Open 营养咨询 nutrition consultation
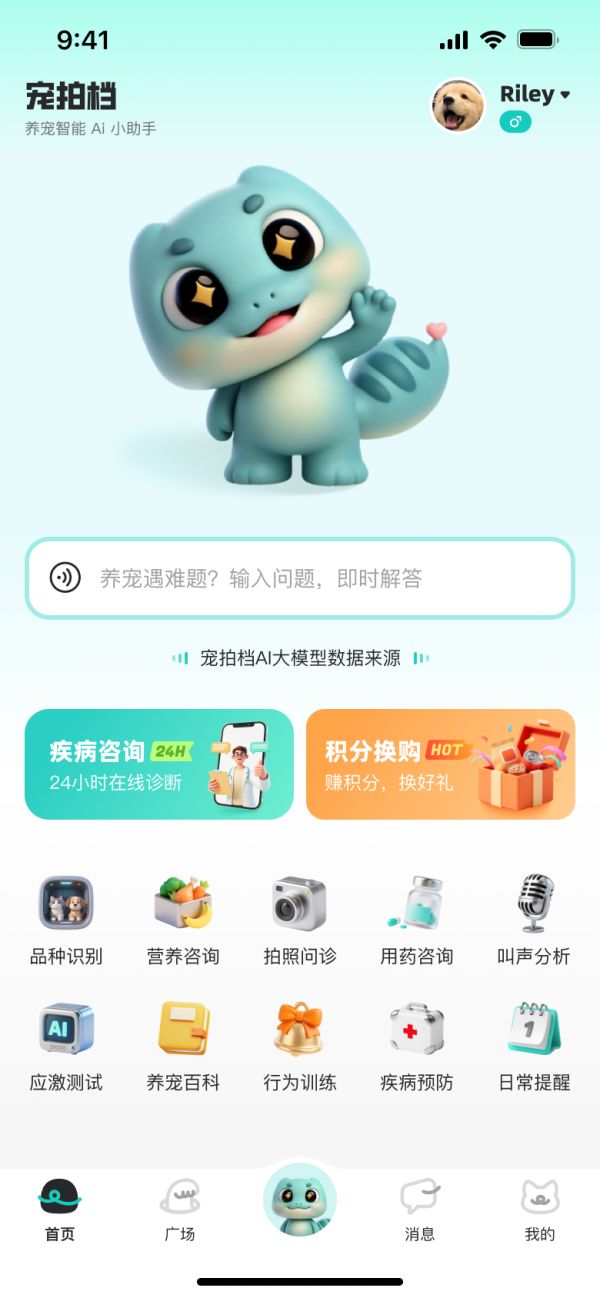This screenshot has width=600, height=1298. pos(183,919)
